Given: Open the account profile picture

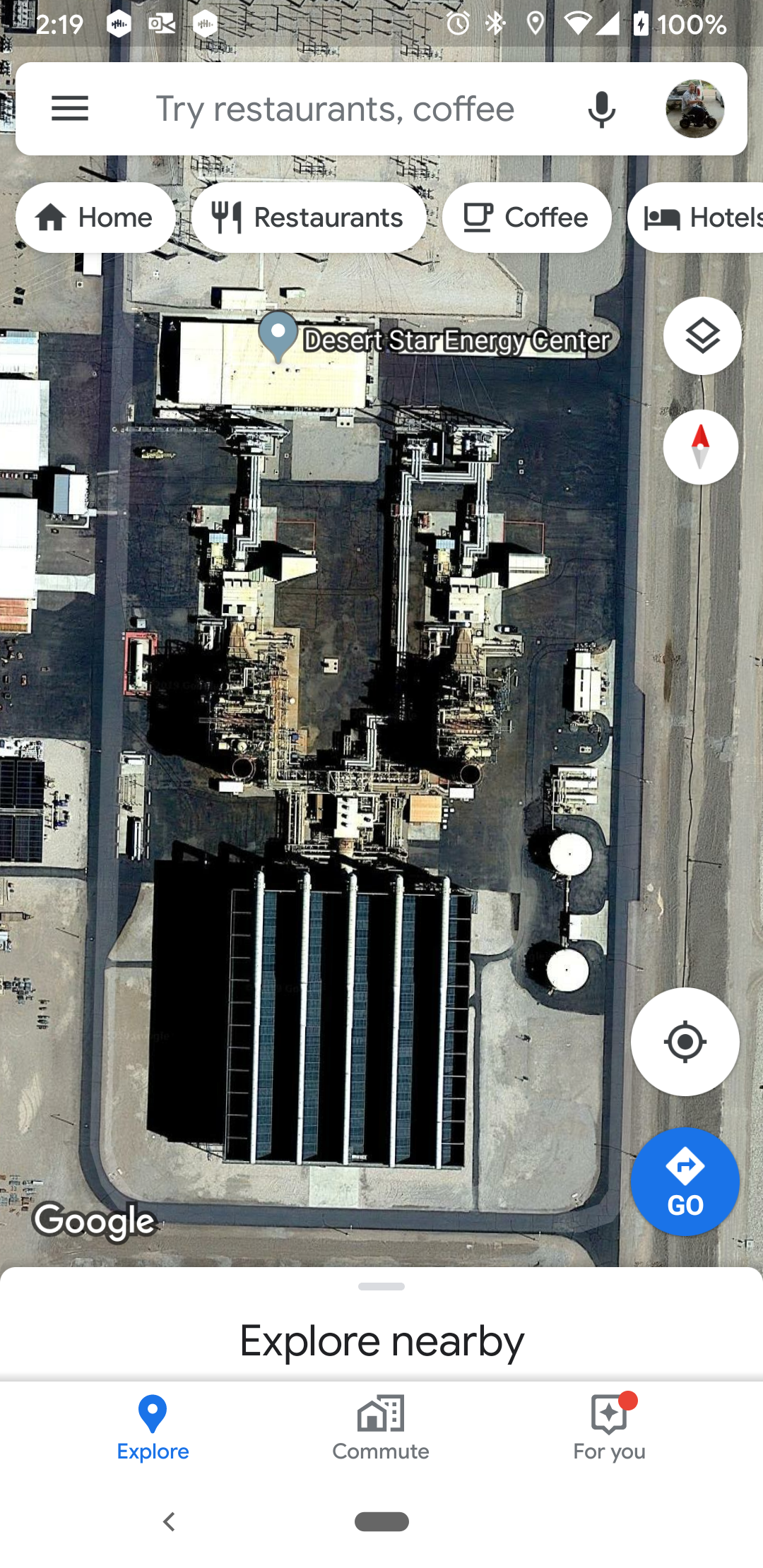Looking at the screenshot, I should point(695,109).
